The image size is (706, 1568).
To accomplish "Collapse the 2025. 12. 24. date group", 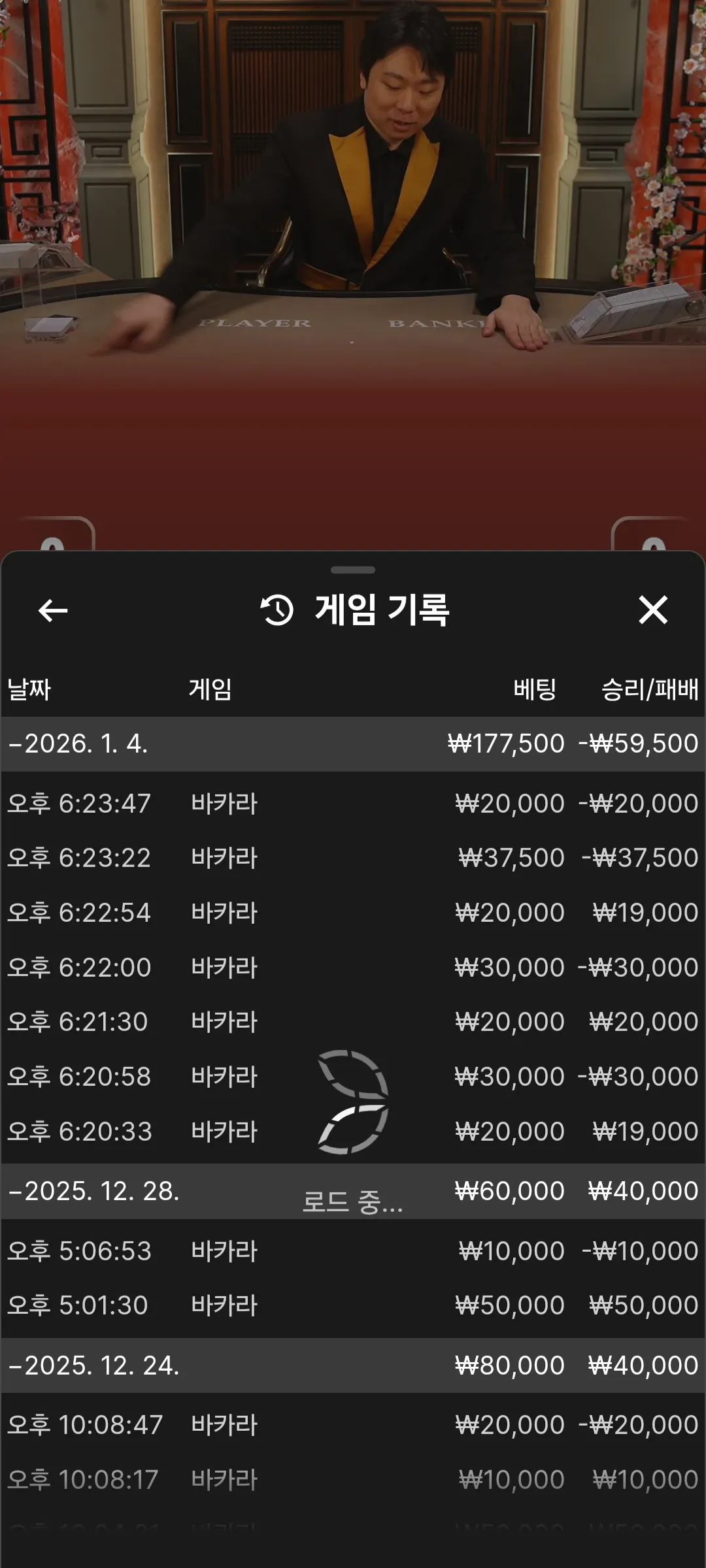I will pos(353,1365).
